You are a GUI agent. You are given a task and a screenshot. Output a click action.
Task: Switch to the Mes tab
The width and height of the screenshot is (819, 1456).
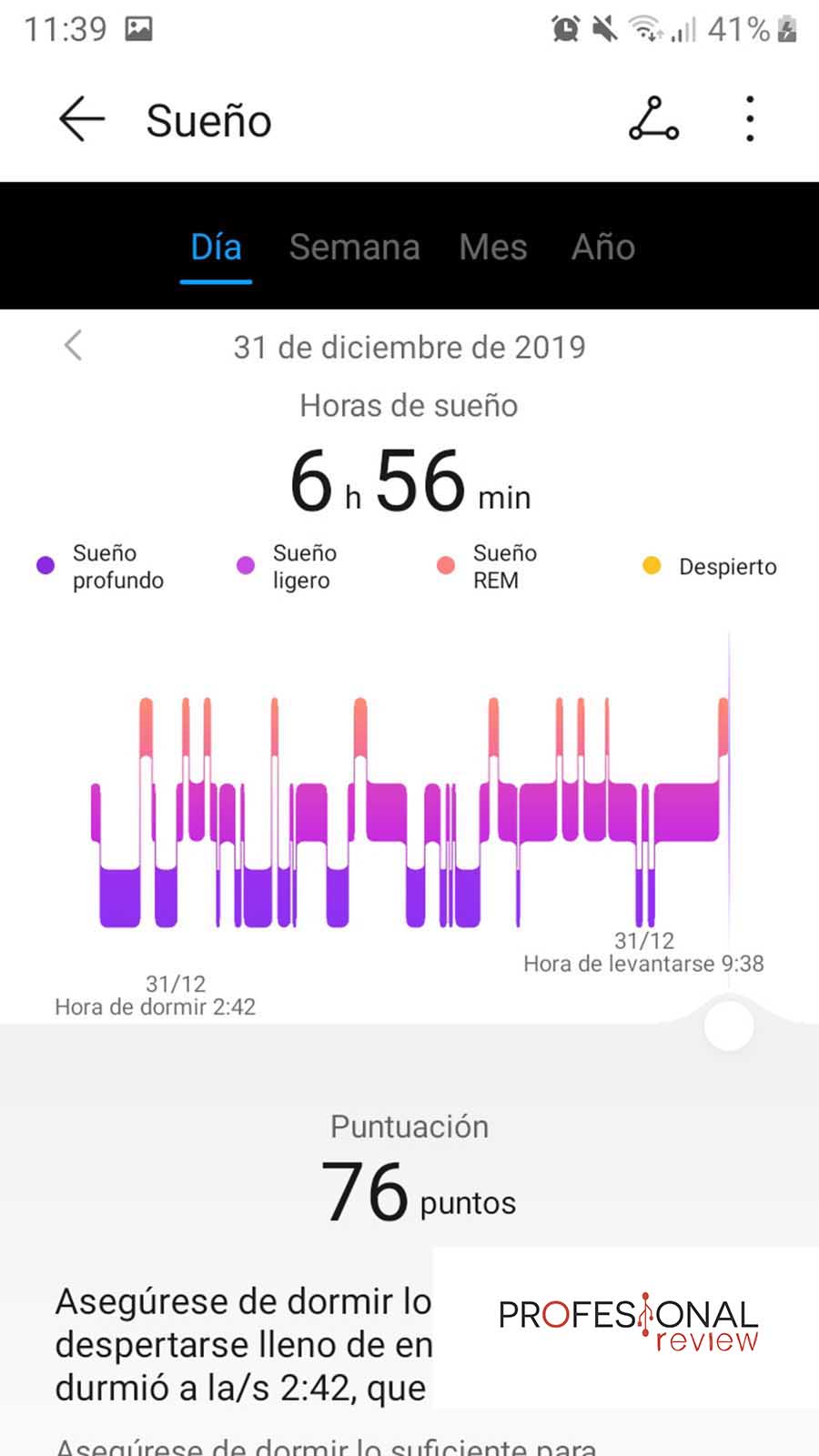492,247
